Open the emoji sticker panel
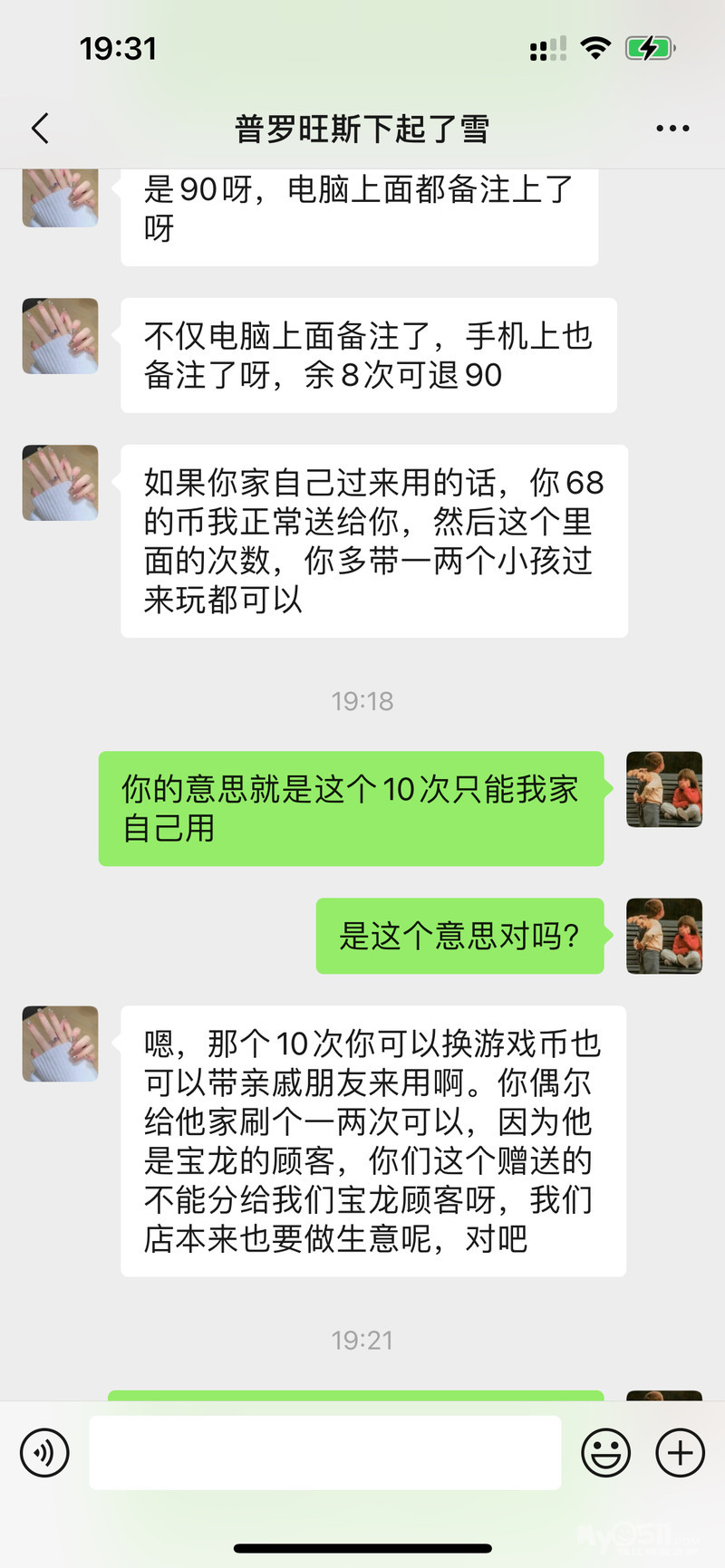 point(605,1453)
